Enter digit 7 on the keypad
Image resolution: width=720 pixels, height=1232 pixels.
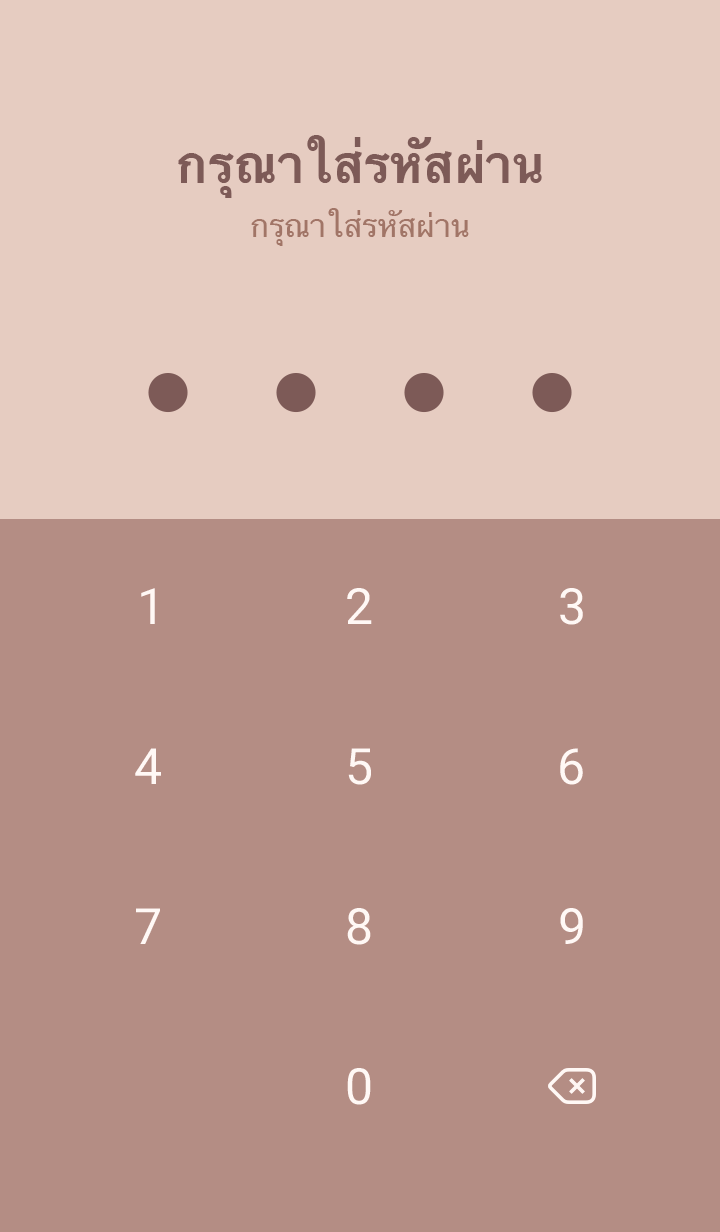[x=148, y=927]
